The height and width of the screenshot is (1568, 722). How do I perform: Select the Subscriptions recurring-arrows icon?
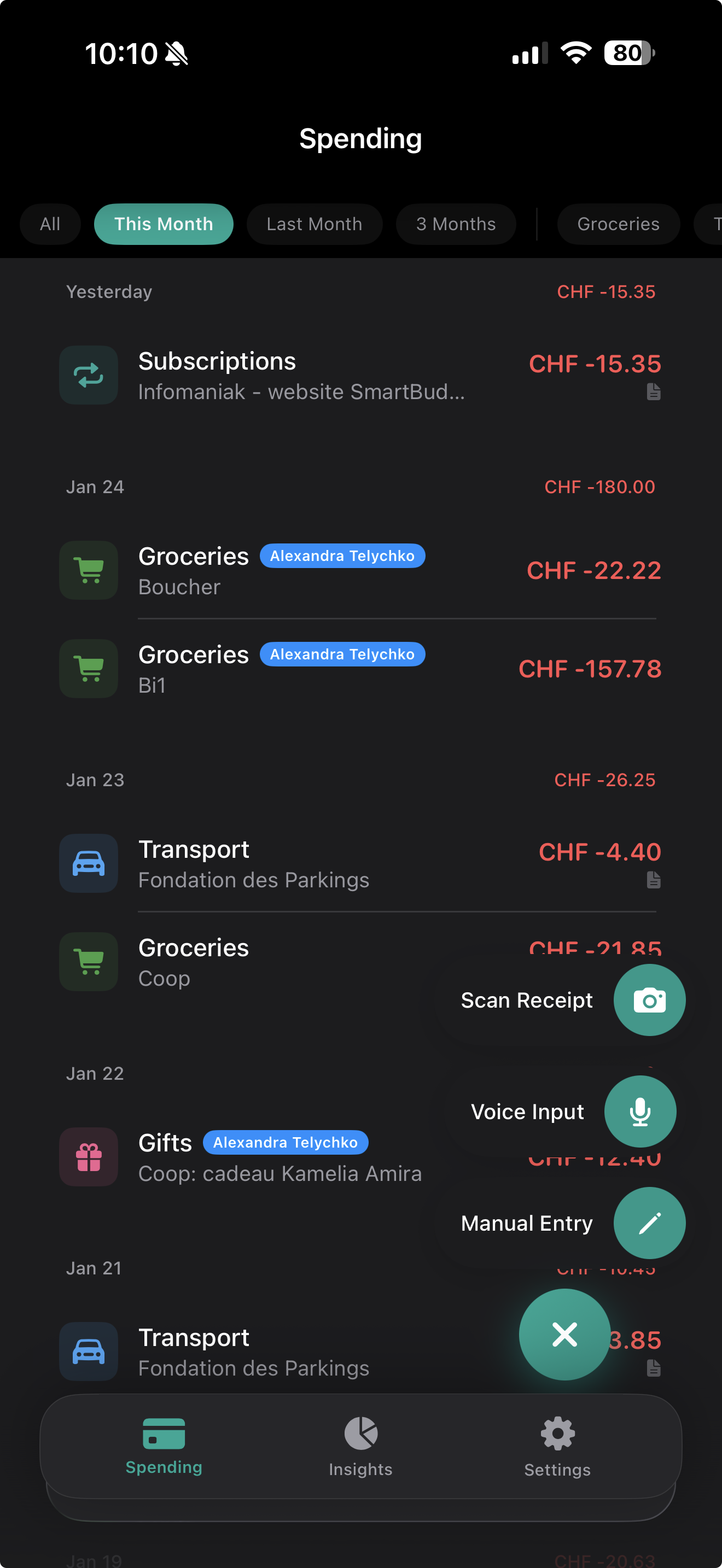pyautogui.click(x=88, y=375)
